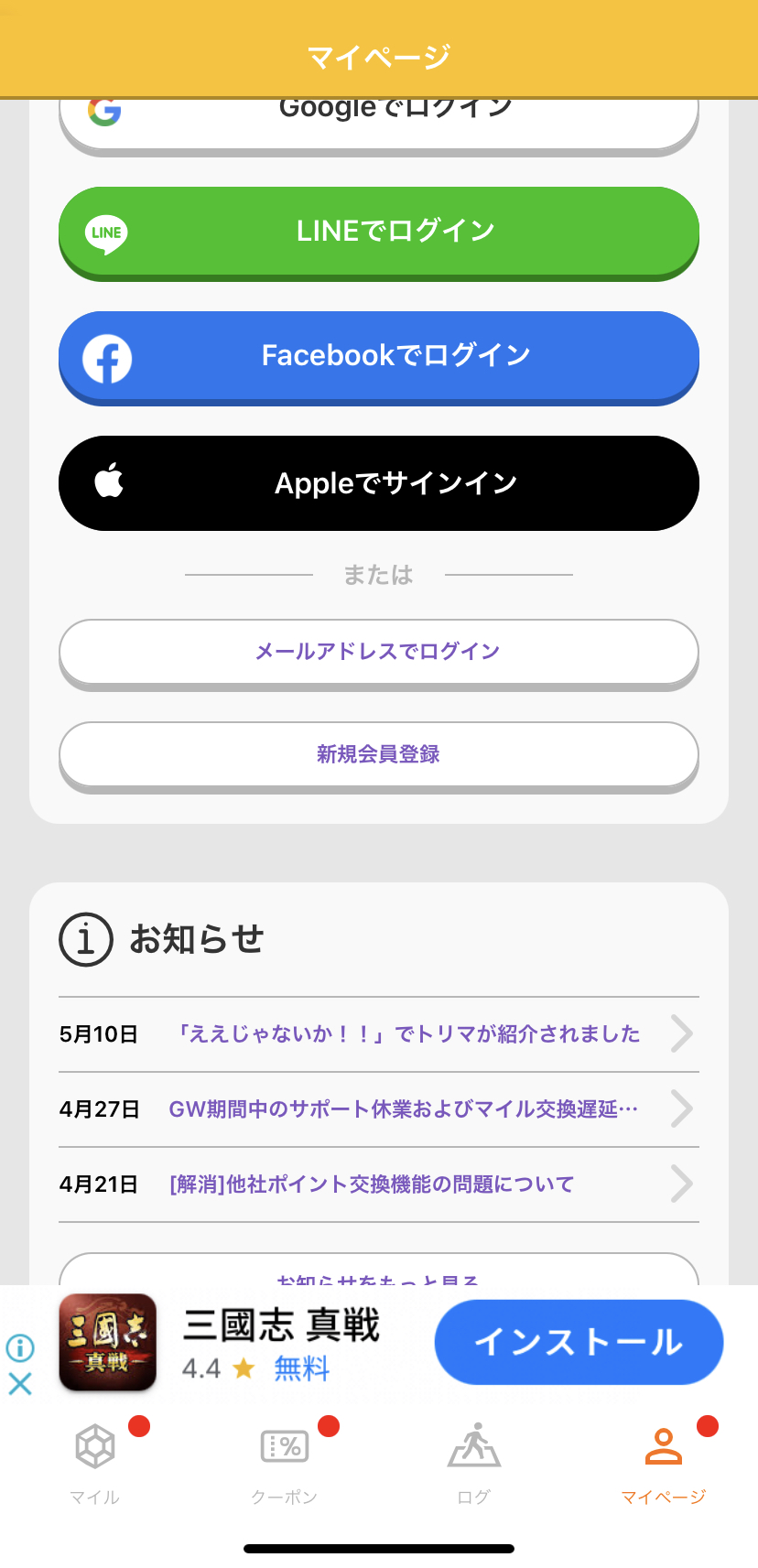Image resolution: width=758 pixels, height=1568 pixels.
Task: Log in with Facebook
Action: [x=379, y=356]
